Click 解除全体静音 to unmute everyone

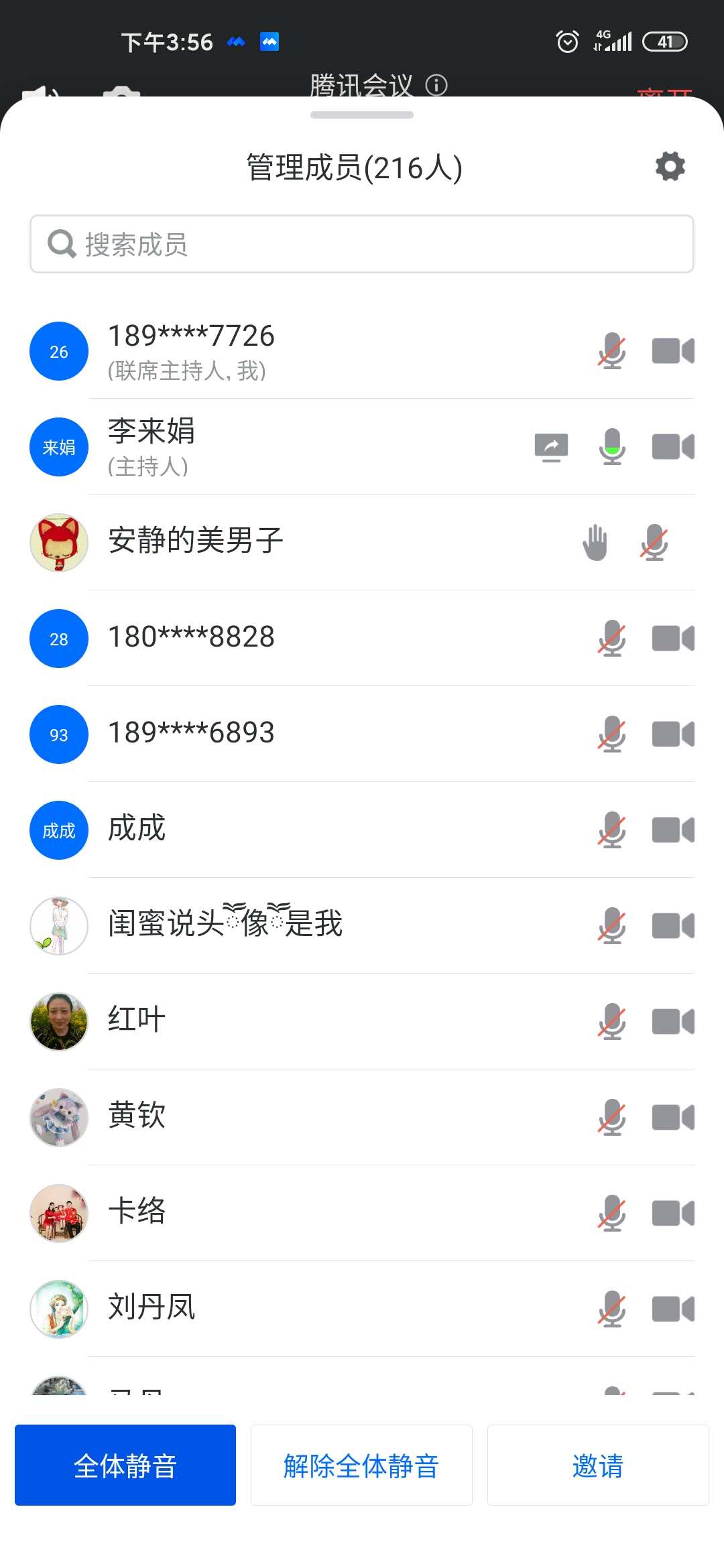361,1465
